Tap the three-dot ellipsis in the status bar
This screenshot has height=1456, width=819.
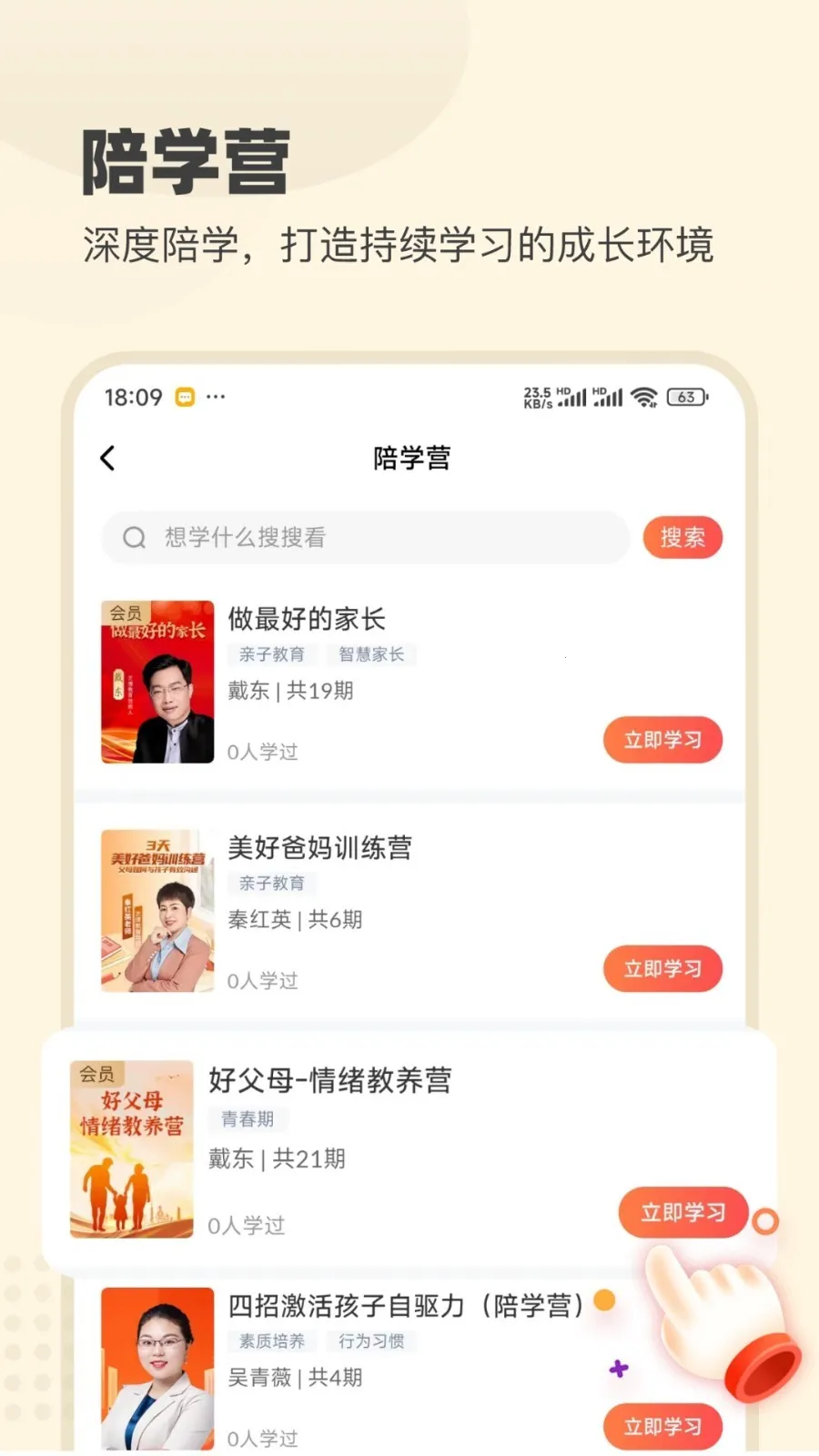[x=216, y=397]
